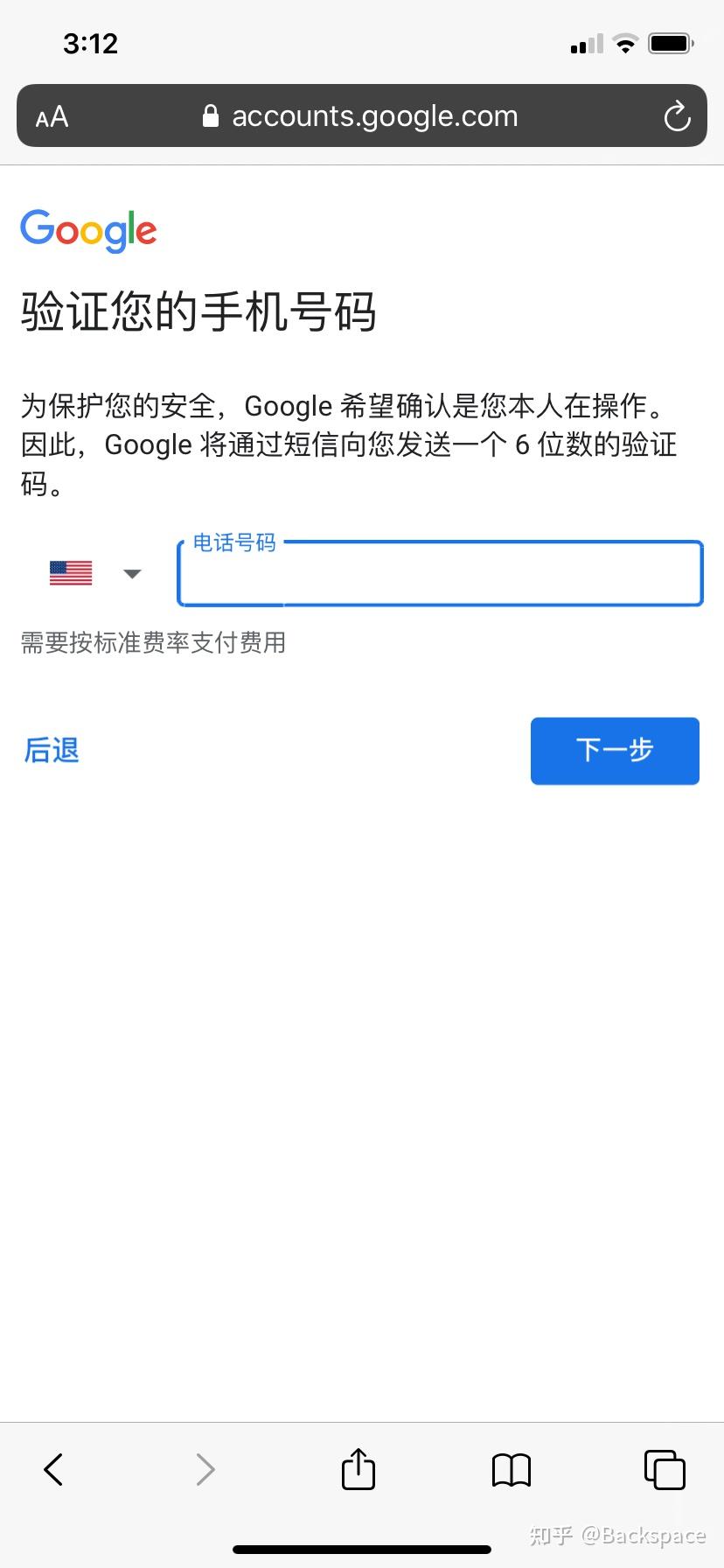Open the country code dropdown with US flag
Image resolution: width=724 pixels, height=1568 pixels.
94,574
